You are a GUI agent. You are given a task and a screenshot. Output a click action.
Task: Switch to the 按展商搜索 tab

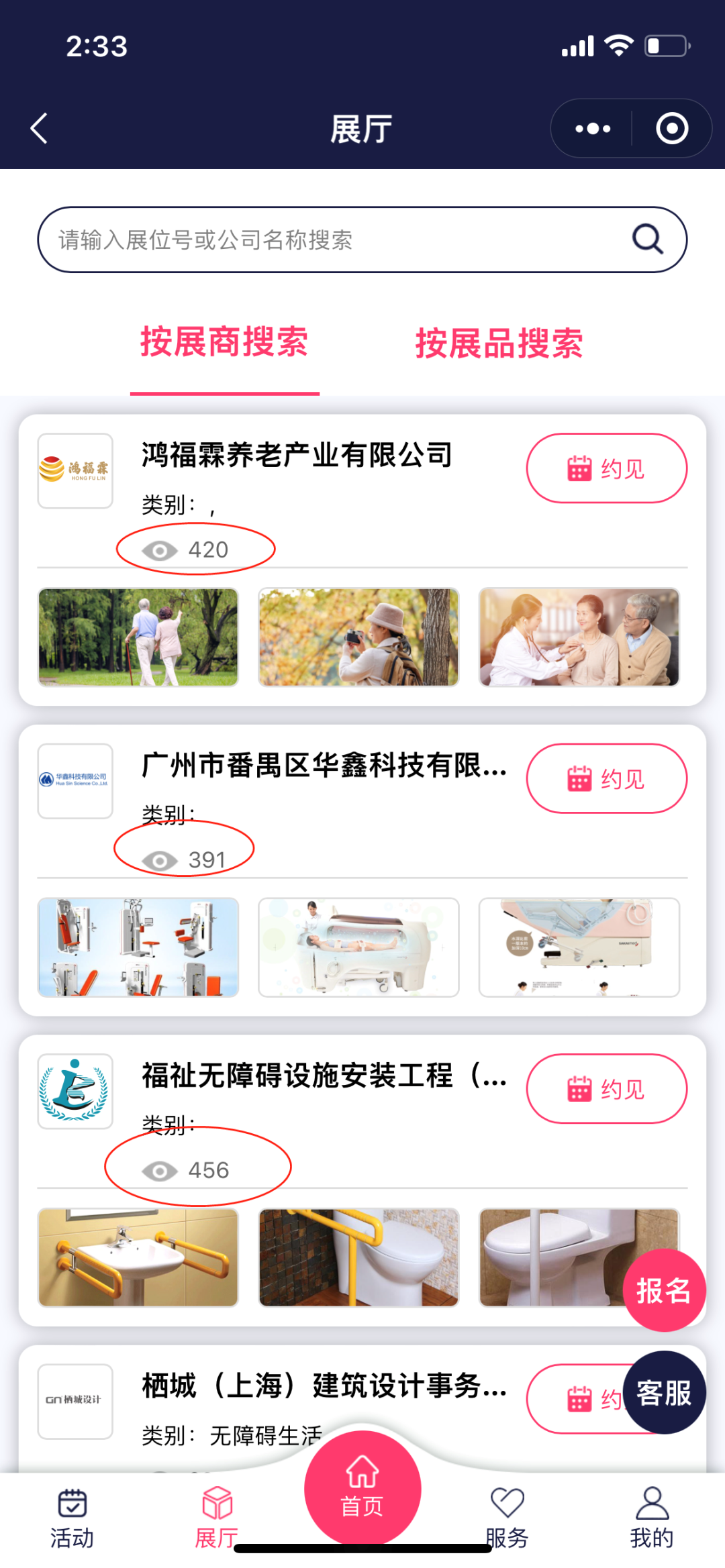coord(224,343)
